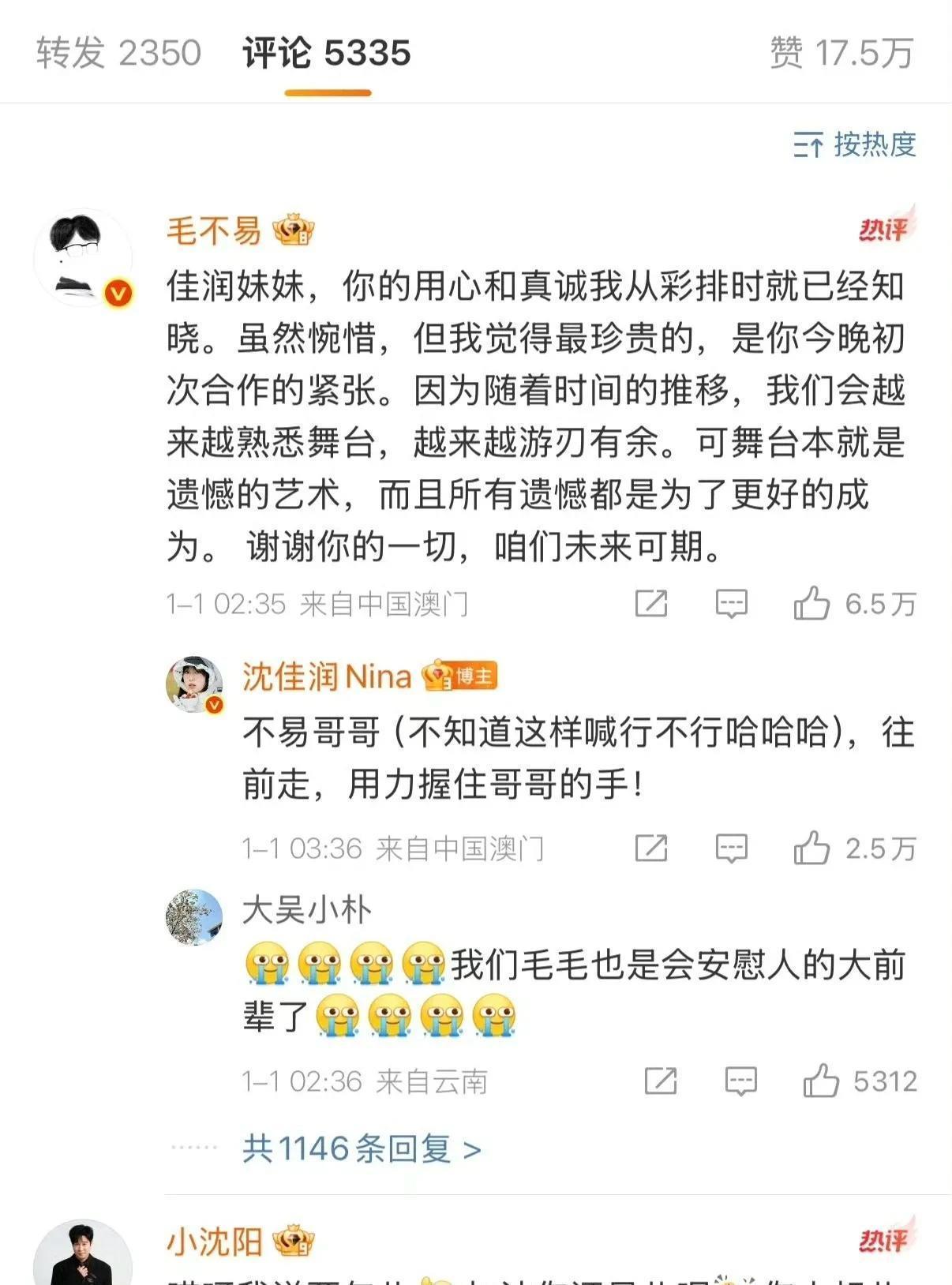This screenshot has width=952, height=1285.
Task: Switch to the 转发 2350 tab
Action: 118,54
